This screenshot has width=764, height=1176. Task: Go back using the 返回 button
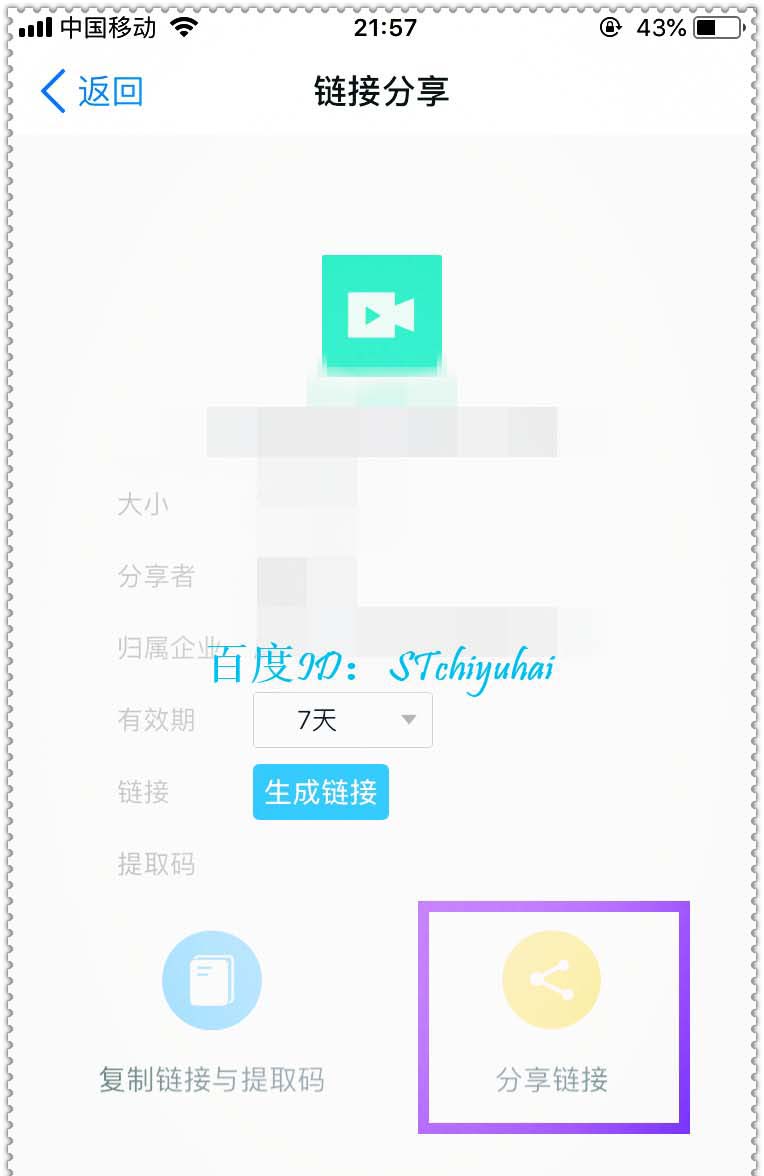92,91
